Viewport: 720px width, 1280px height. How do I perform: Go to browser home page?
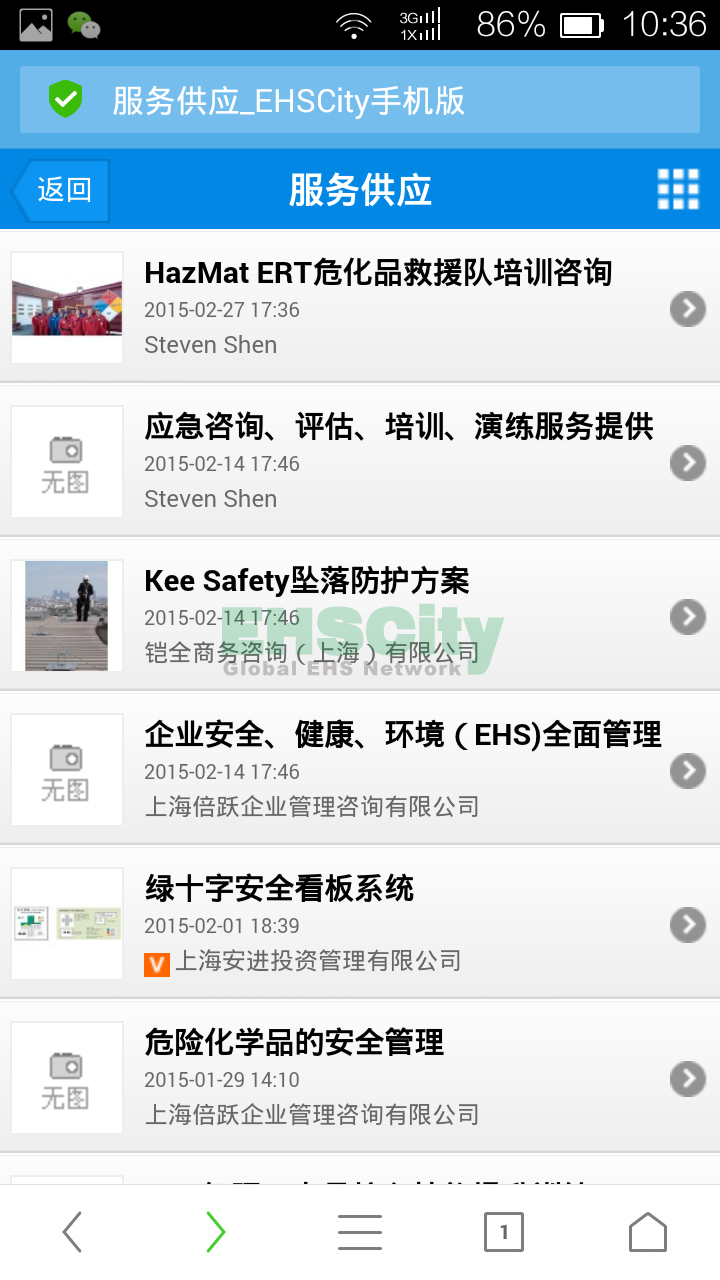coord(648,1232)
